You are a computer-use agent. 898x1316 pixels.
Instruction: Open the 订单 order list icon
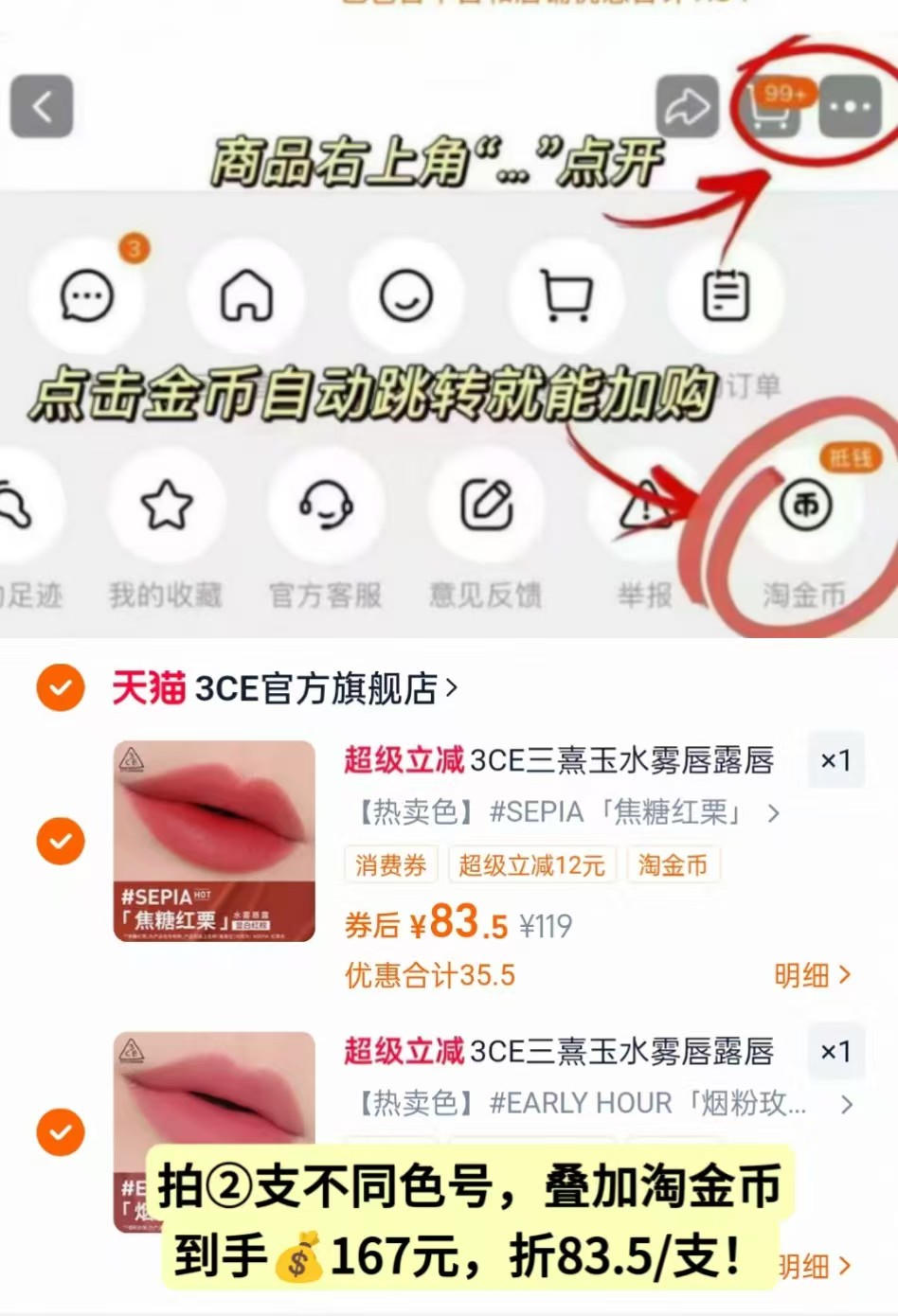tap(725, 296)
